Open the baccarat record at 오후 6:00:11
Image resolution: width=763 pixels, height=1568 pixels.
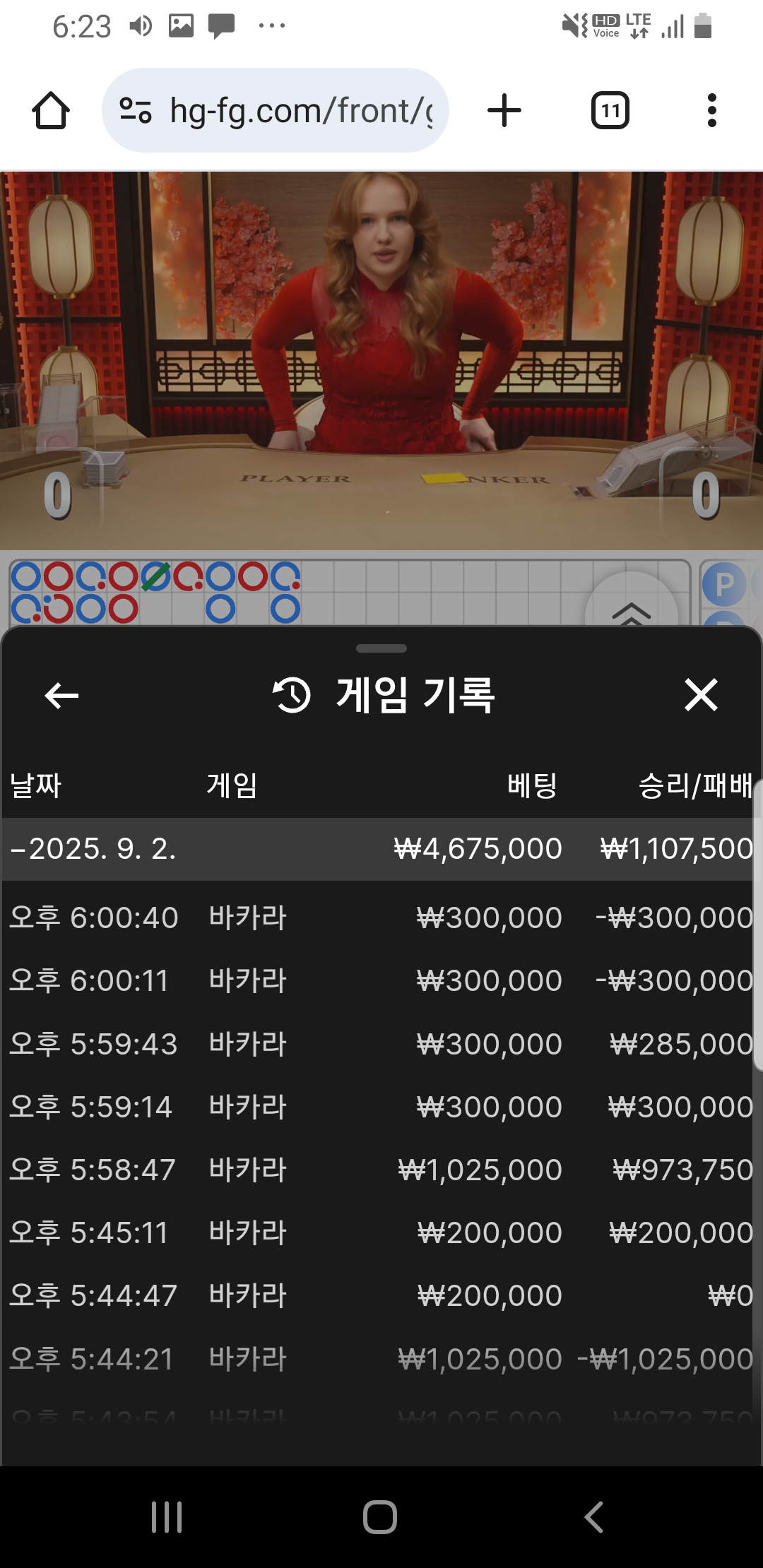381,981
